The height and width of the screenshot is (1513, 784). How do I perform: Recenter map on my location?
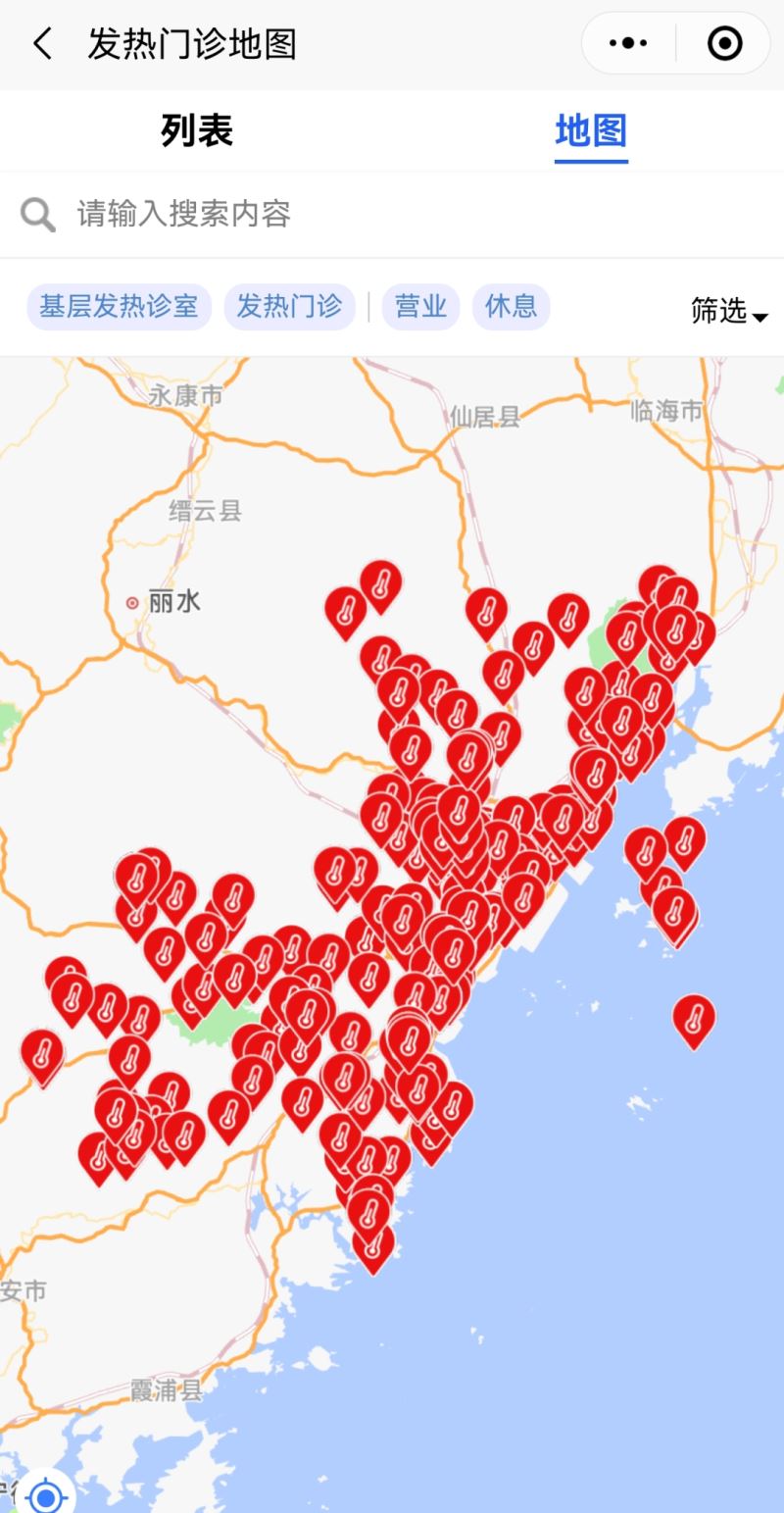[x=46, y=1494]
